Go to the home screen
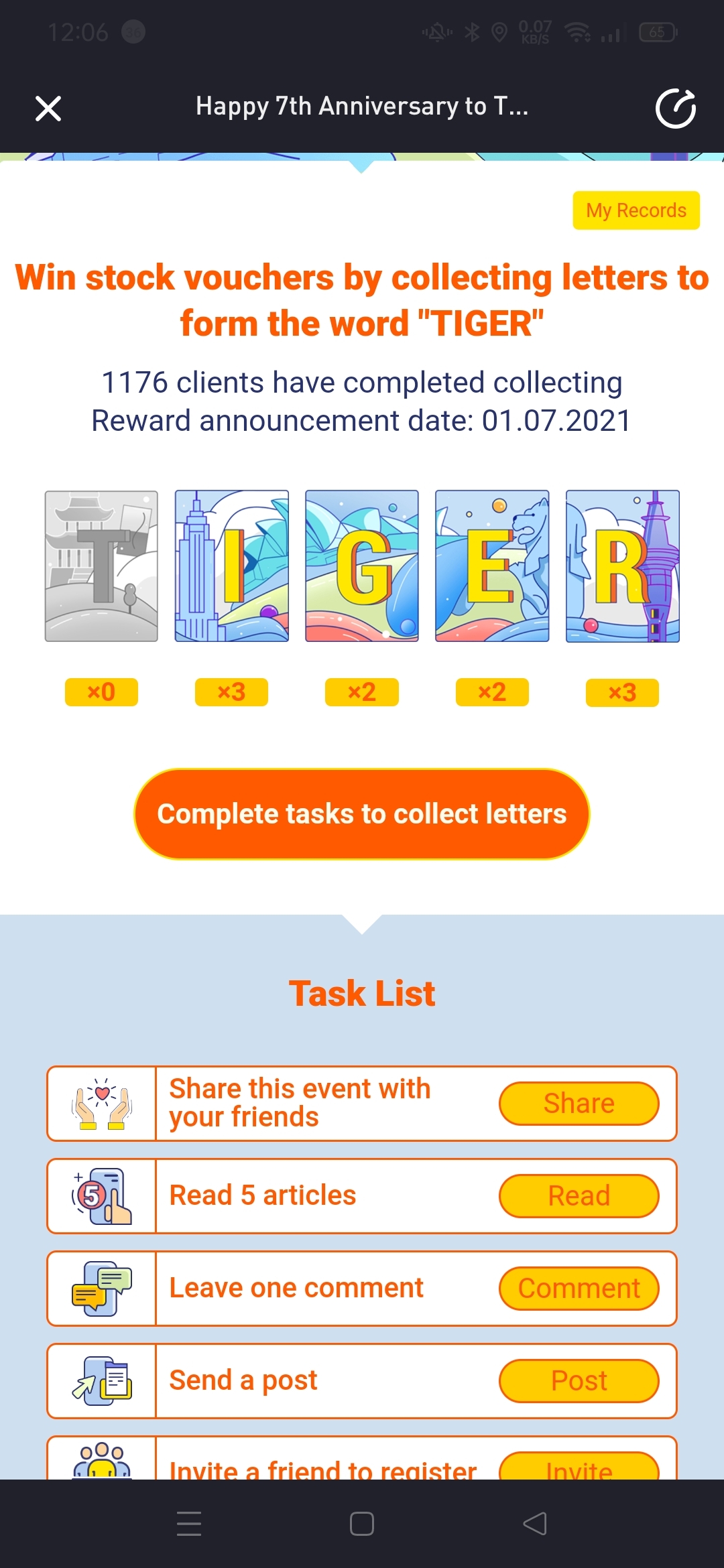Viewport: 724px width, 1568px height. click(x=362, y=1524)
